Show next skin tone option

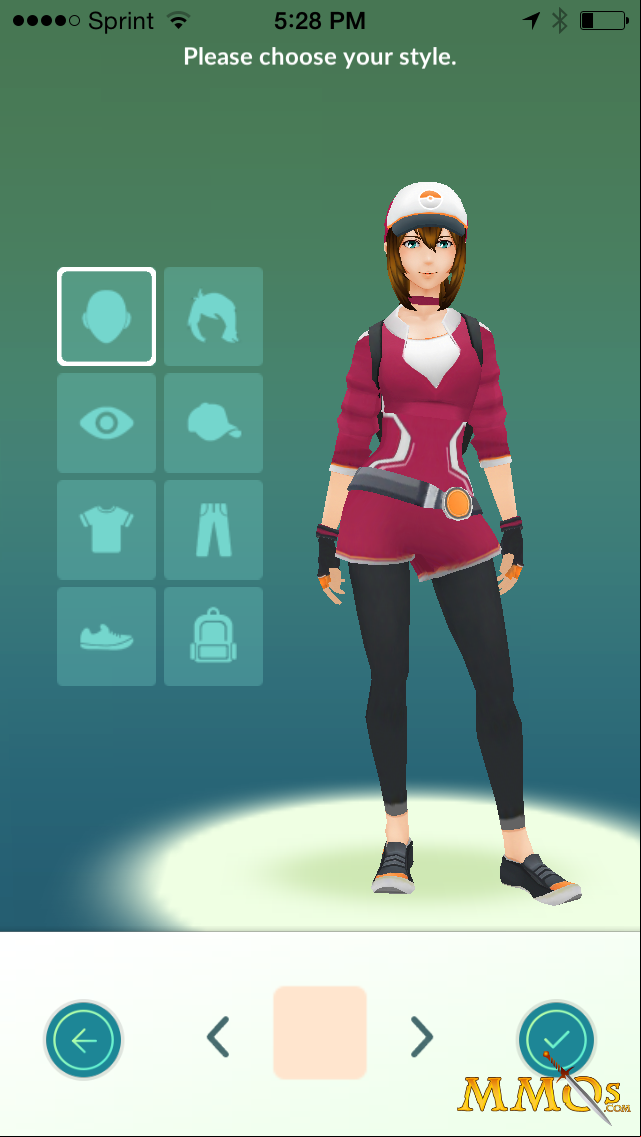click(421, 1037)
